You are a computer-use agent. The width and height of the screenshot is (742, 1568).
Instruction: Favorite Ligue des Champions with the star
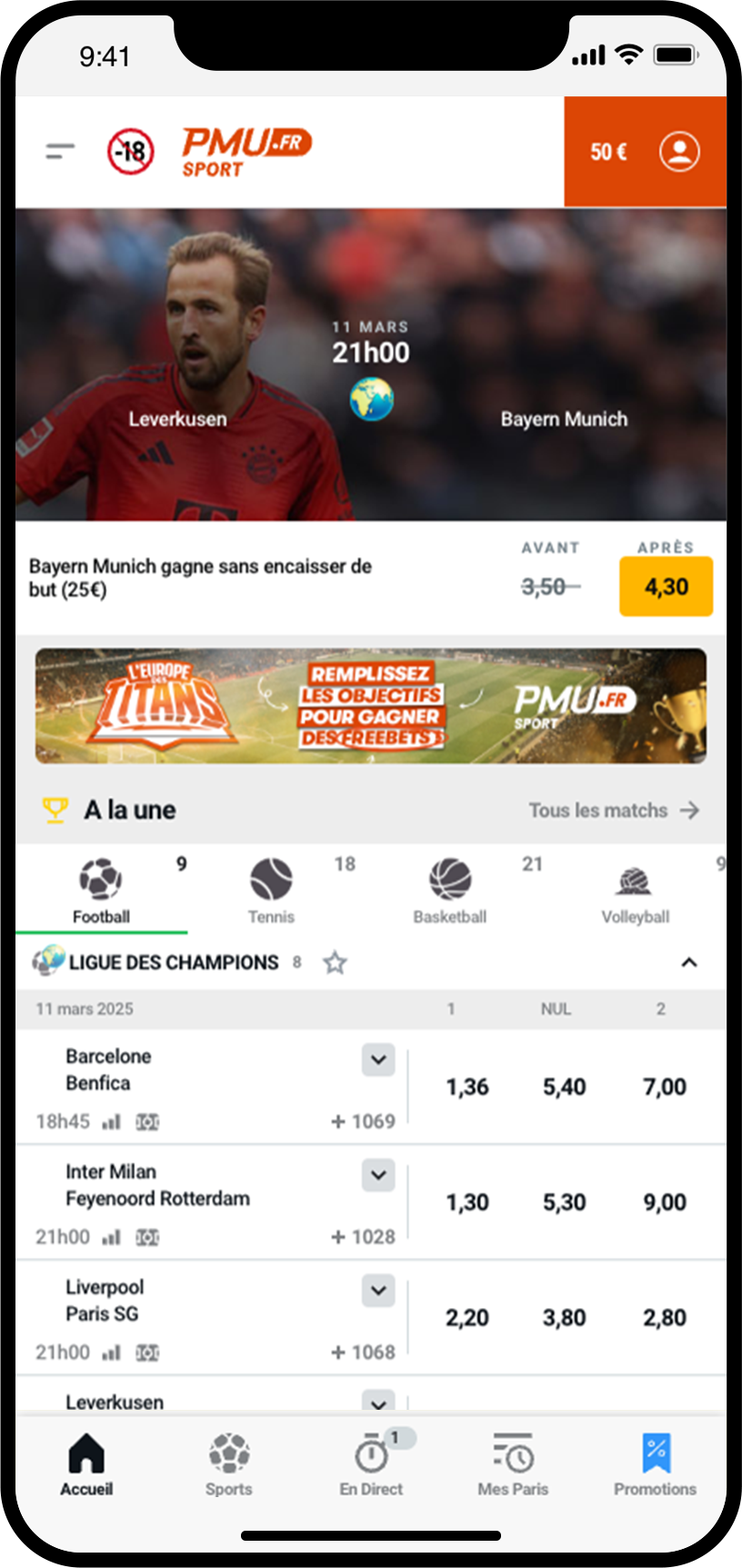click(335, 963)
